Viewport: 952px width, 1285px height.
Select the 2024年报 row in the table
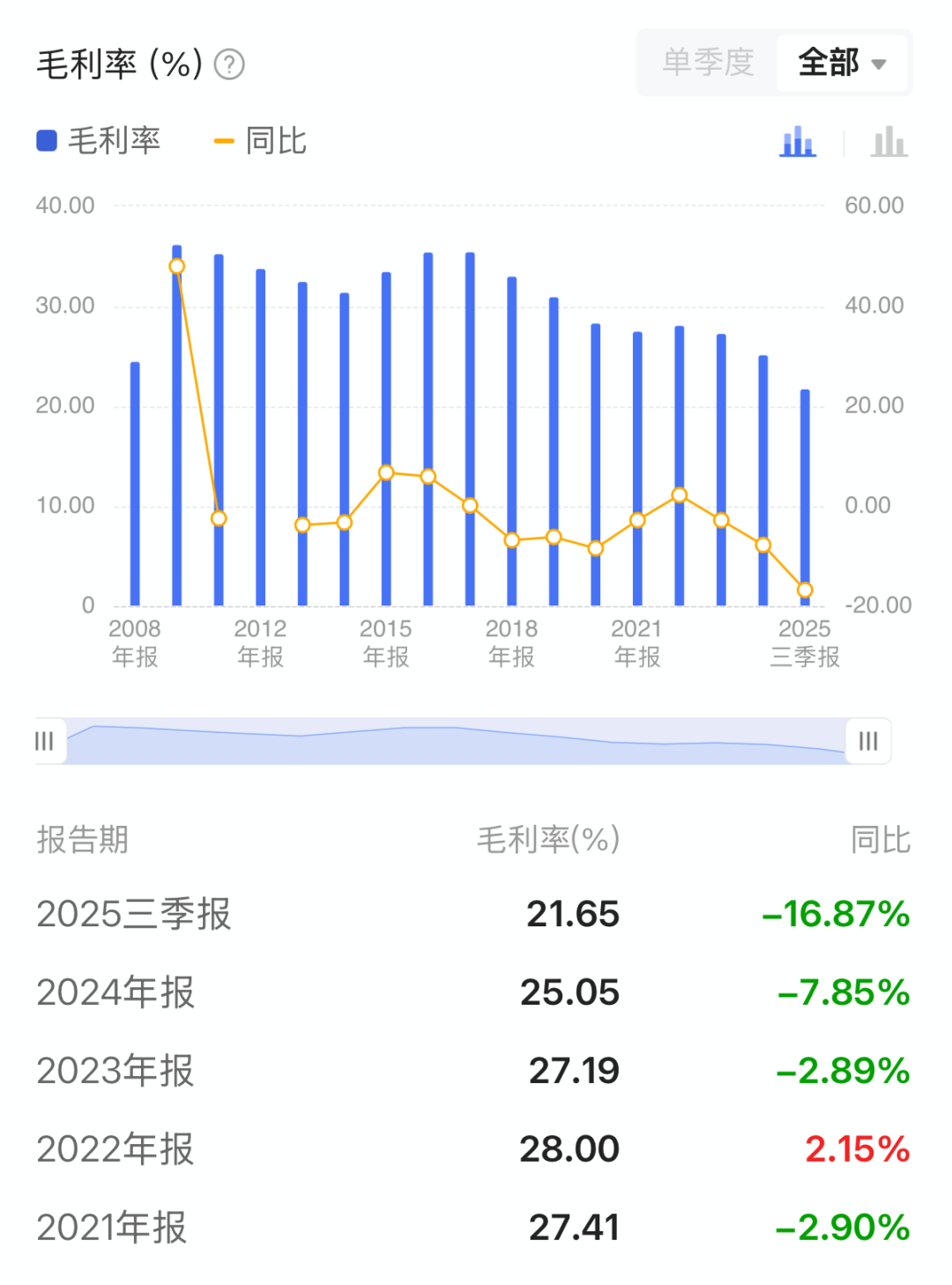(476, 992)
